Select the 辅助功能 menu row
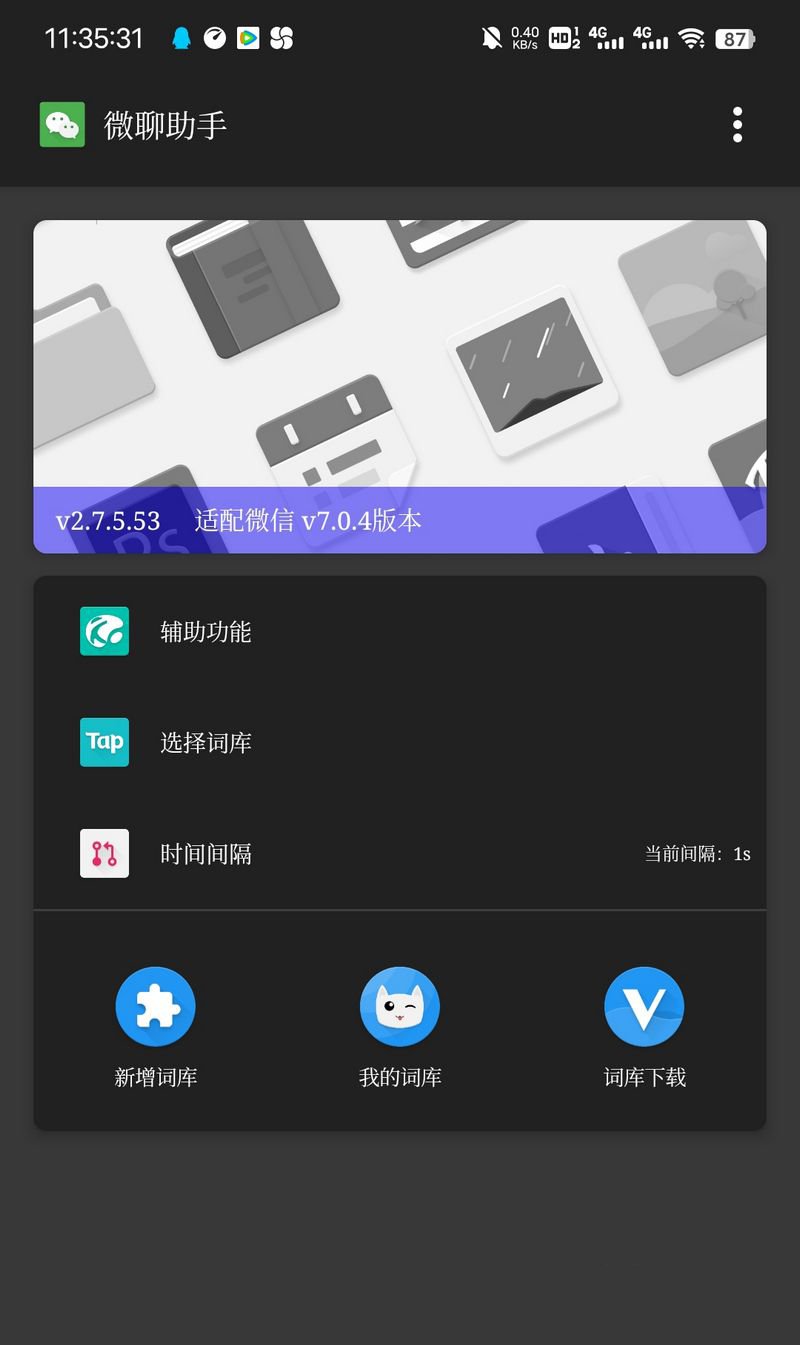Image resolution: width=800 pixels, height=1345 pixels. coord(205,631)
